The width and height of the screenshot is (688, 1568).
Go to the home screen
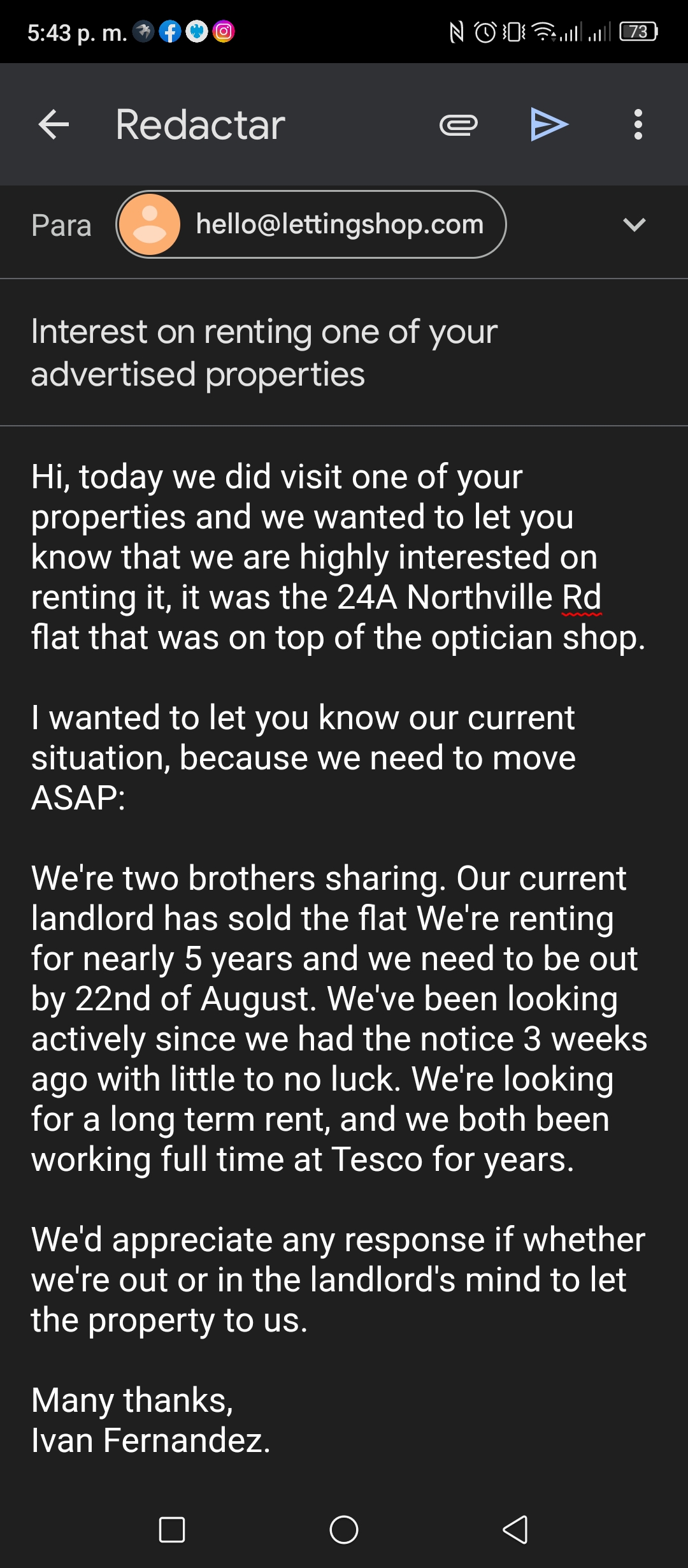[x=344, y=1529]
